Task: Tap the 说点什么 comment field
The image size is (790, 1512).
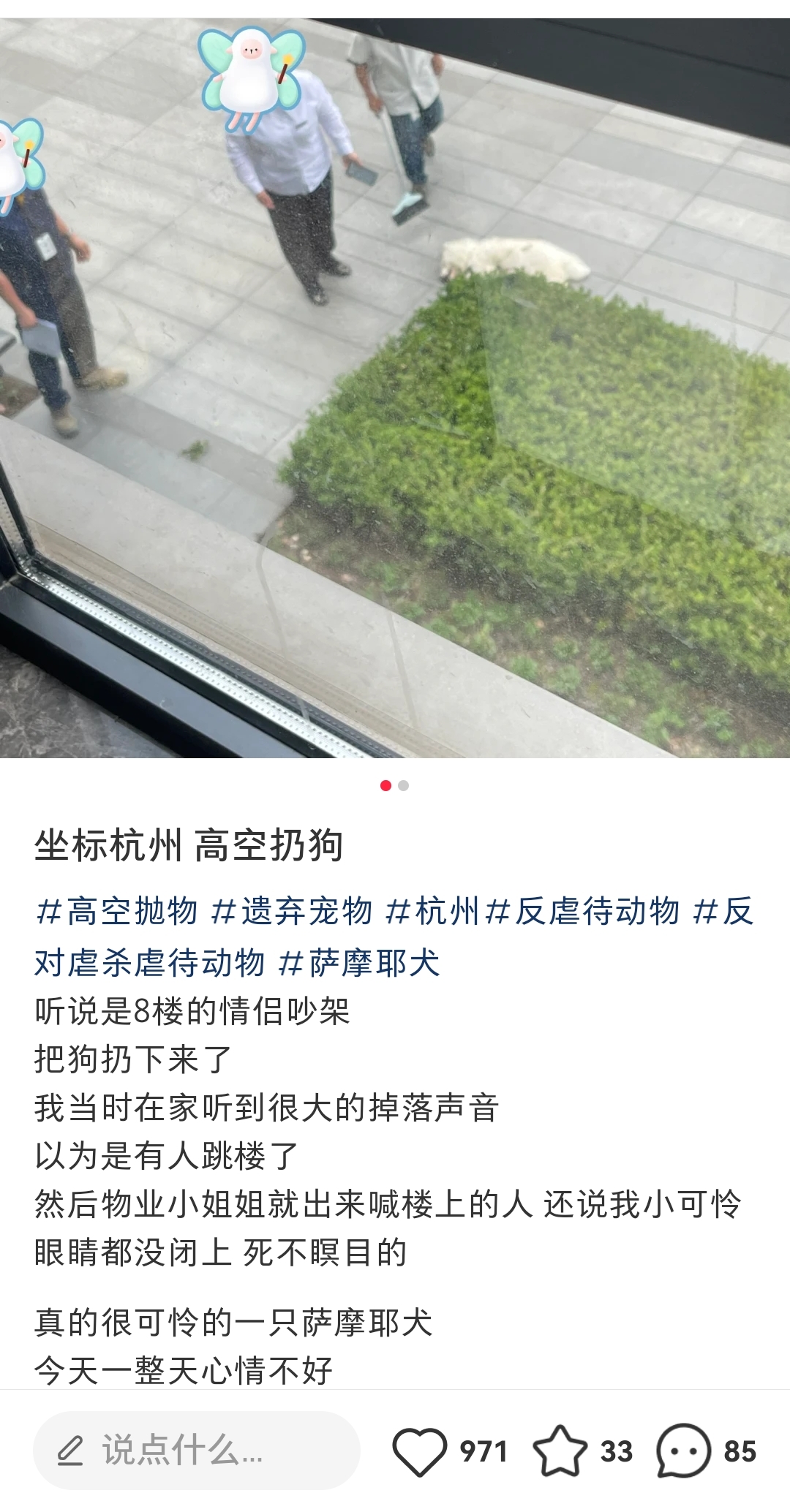Action: pos(196,1451)
